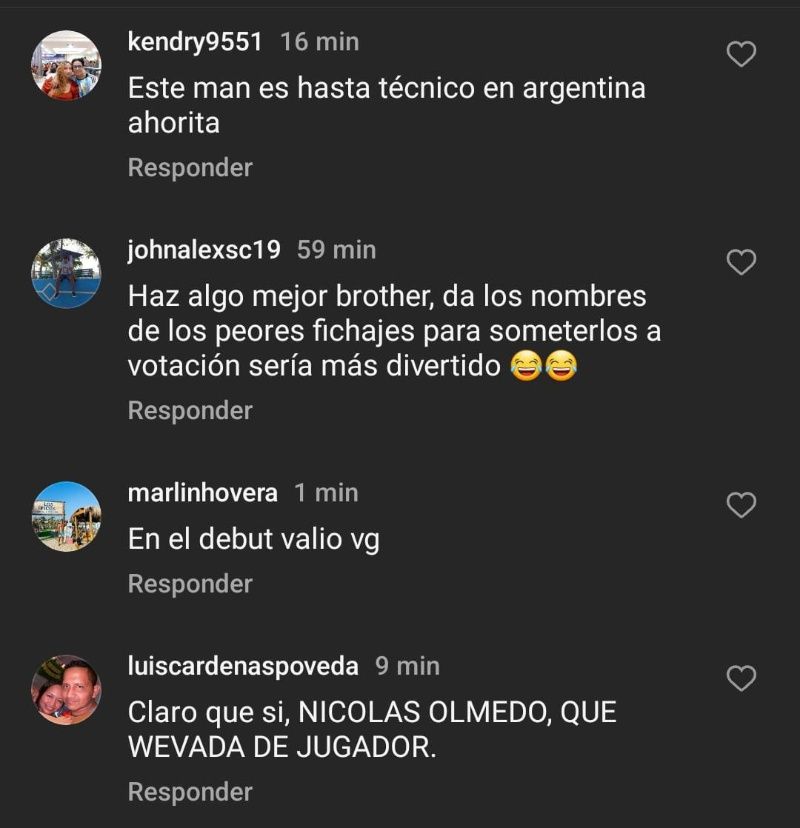
Task: Tap Responder under kendry9551's comment
Action: click(x=190, y=168)
